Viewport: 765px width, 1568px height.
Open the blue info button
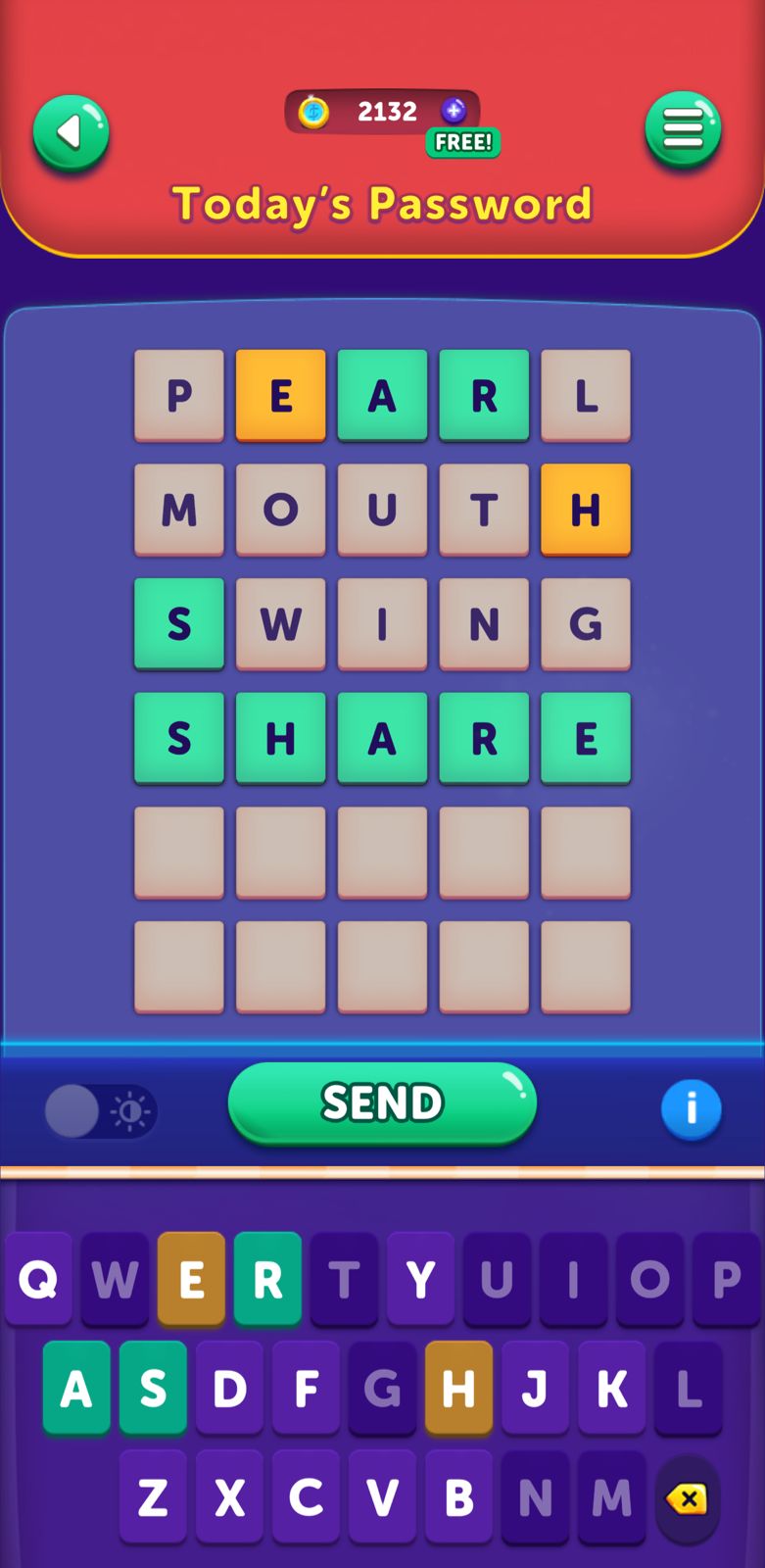click(x=691, y=1109)
